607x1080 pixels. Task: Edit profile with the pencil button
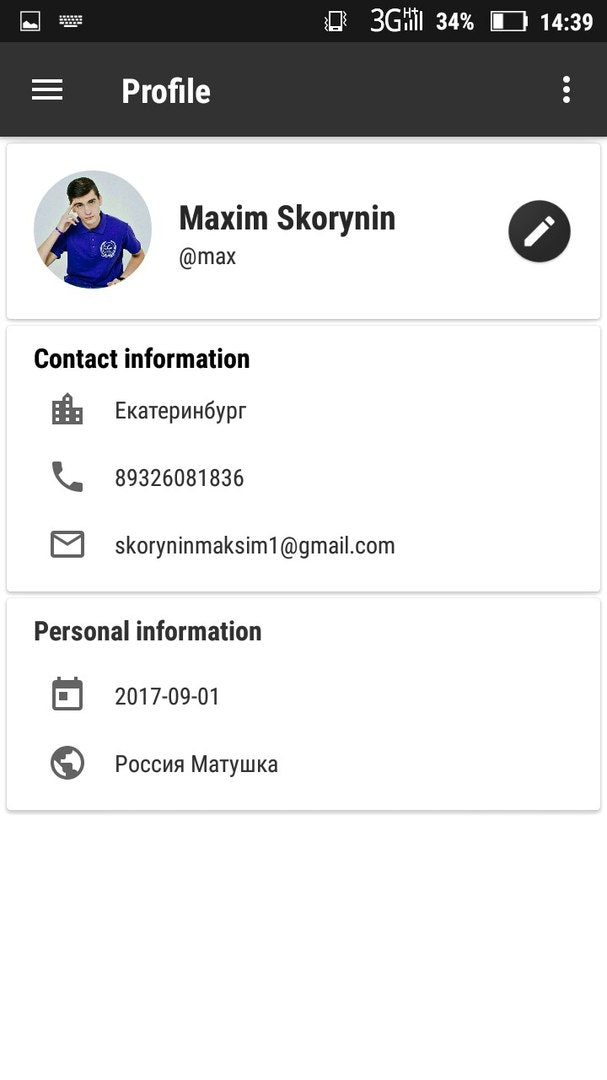tap(539, 231)
